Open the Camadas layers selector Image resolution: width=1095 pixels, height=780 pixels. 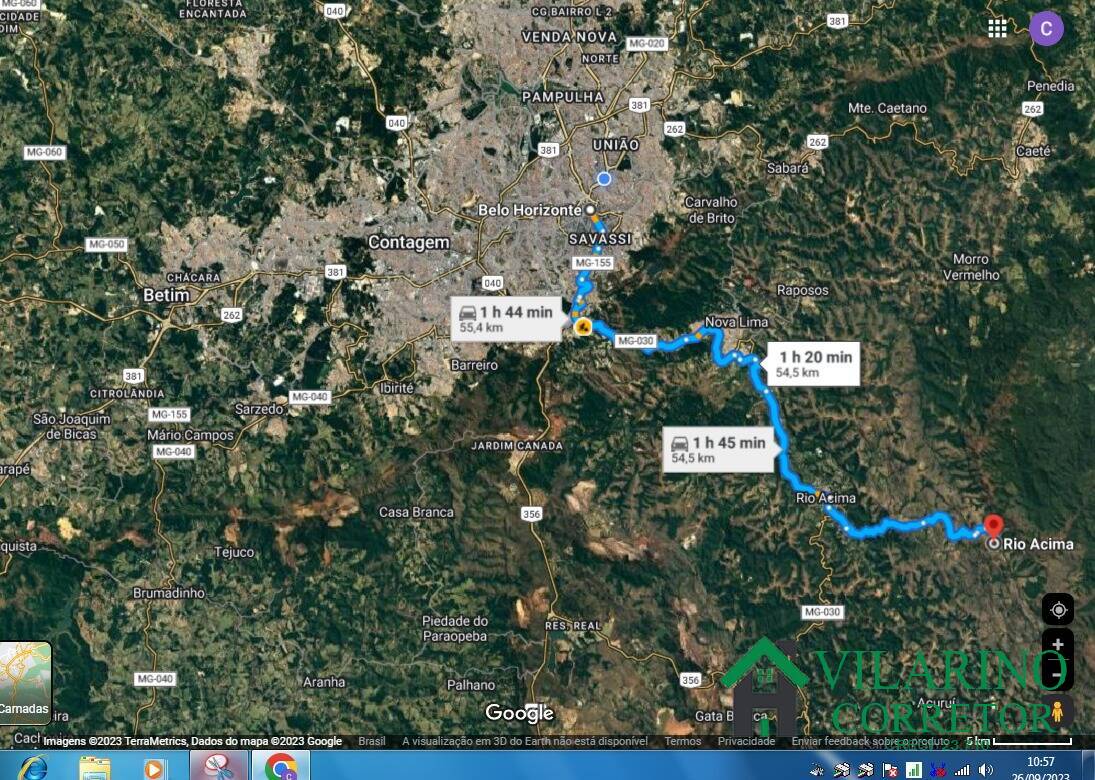[24, 682]
